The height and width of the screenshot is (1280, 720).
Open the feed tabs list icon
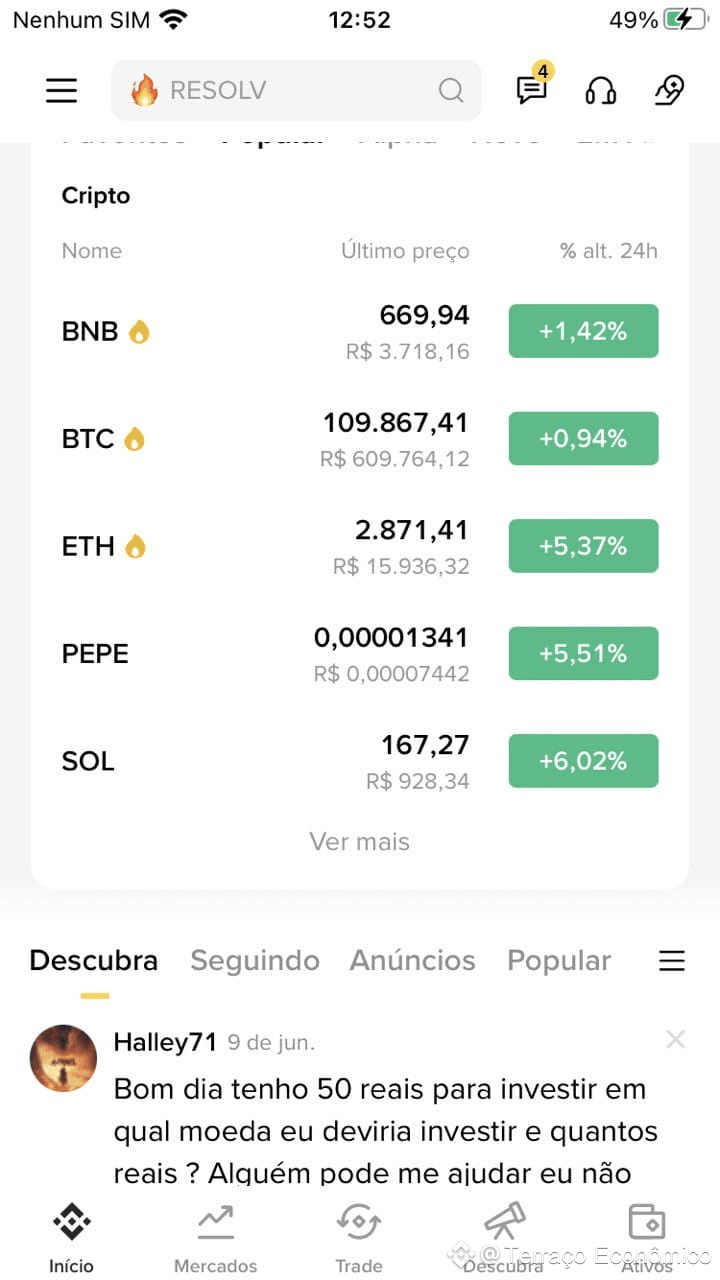click(672, 961)
